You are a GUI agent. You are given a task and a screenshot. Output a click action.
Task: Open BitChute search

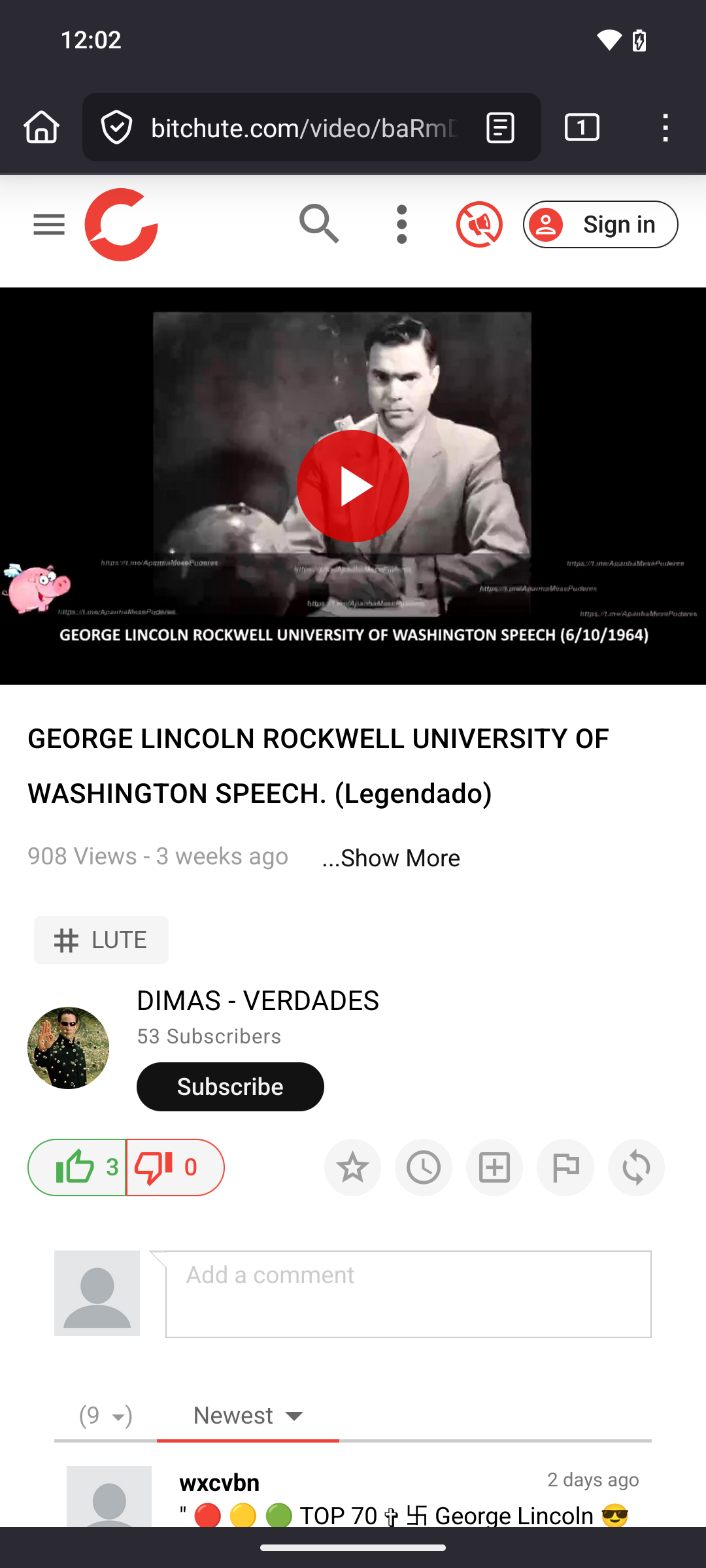tap(319, 224)
